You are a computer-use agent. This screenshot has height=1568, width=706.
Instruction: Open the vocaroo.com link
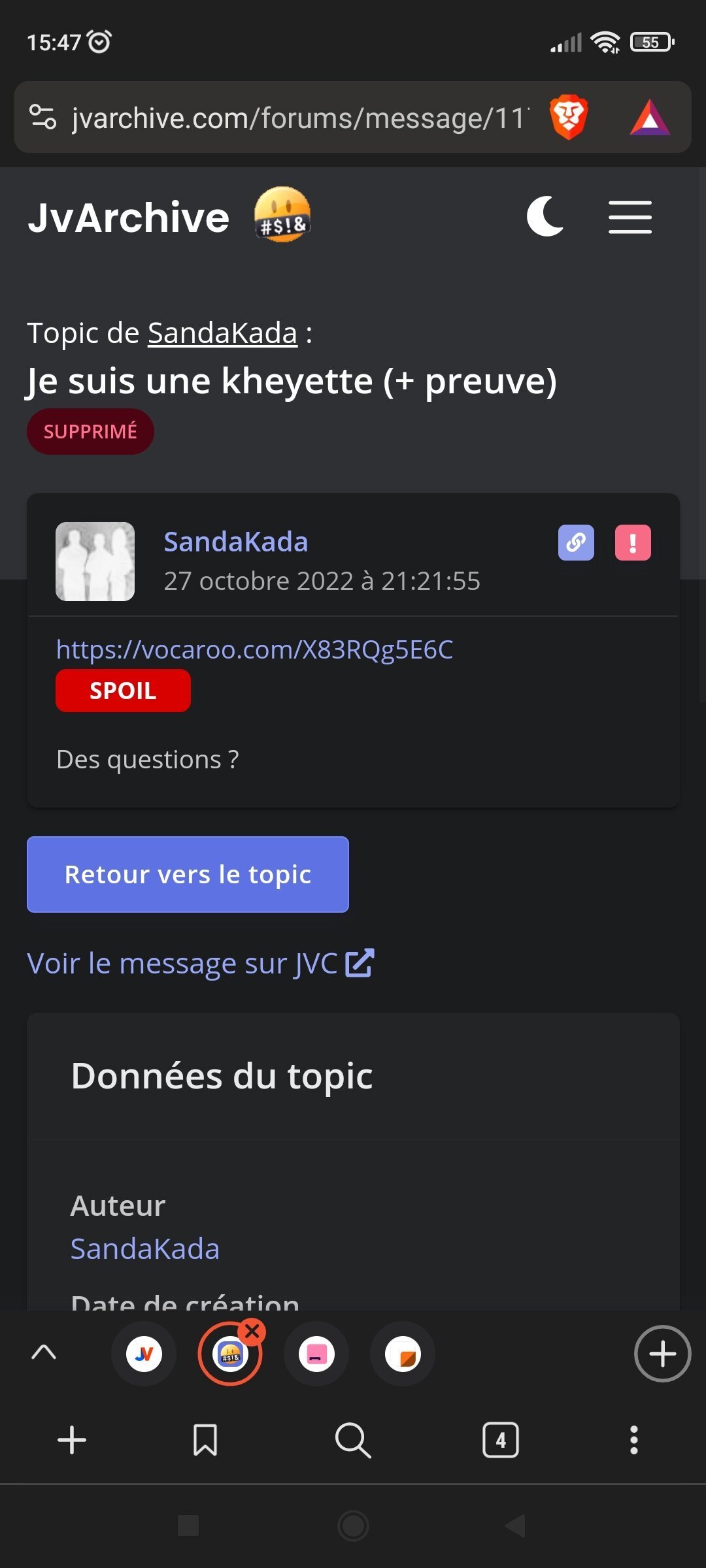click(x=254, y=649)
